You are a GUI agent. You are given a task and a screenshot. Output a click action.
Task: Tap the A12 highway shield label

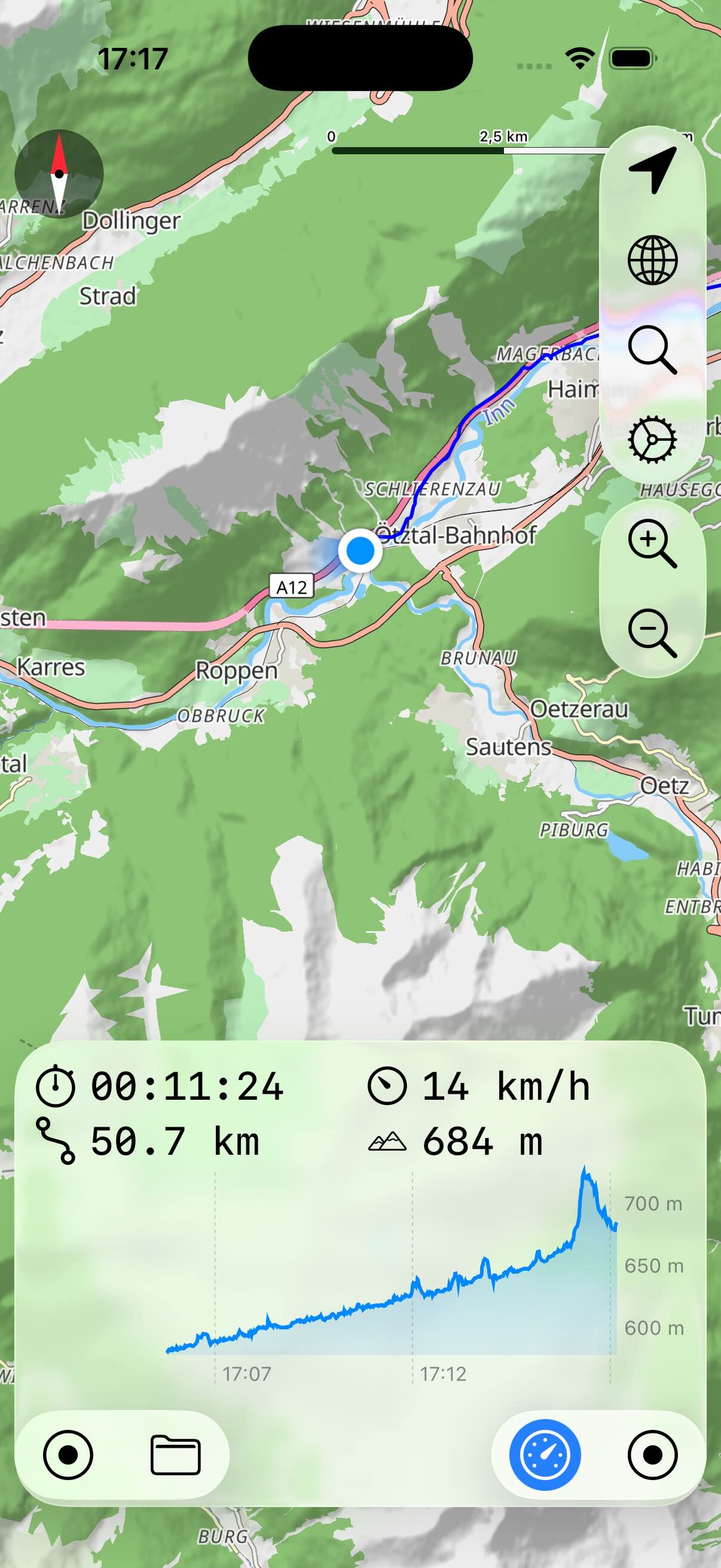tap(291, 587)
